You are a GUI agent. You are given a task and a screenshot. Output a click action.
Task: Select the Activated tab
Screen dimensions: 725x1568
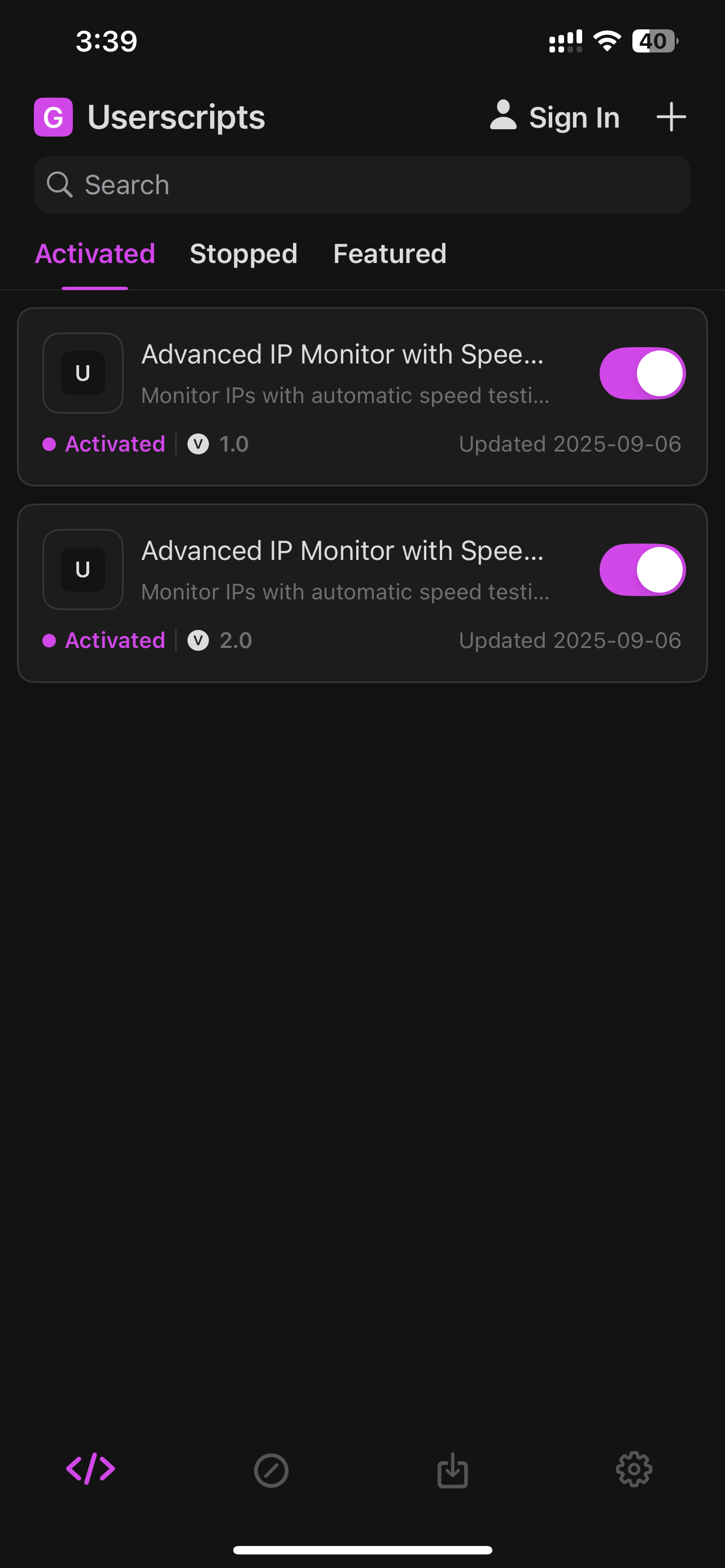tap(95, 254)
